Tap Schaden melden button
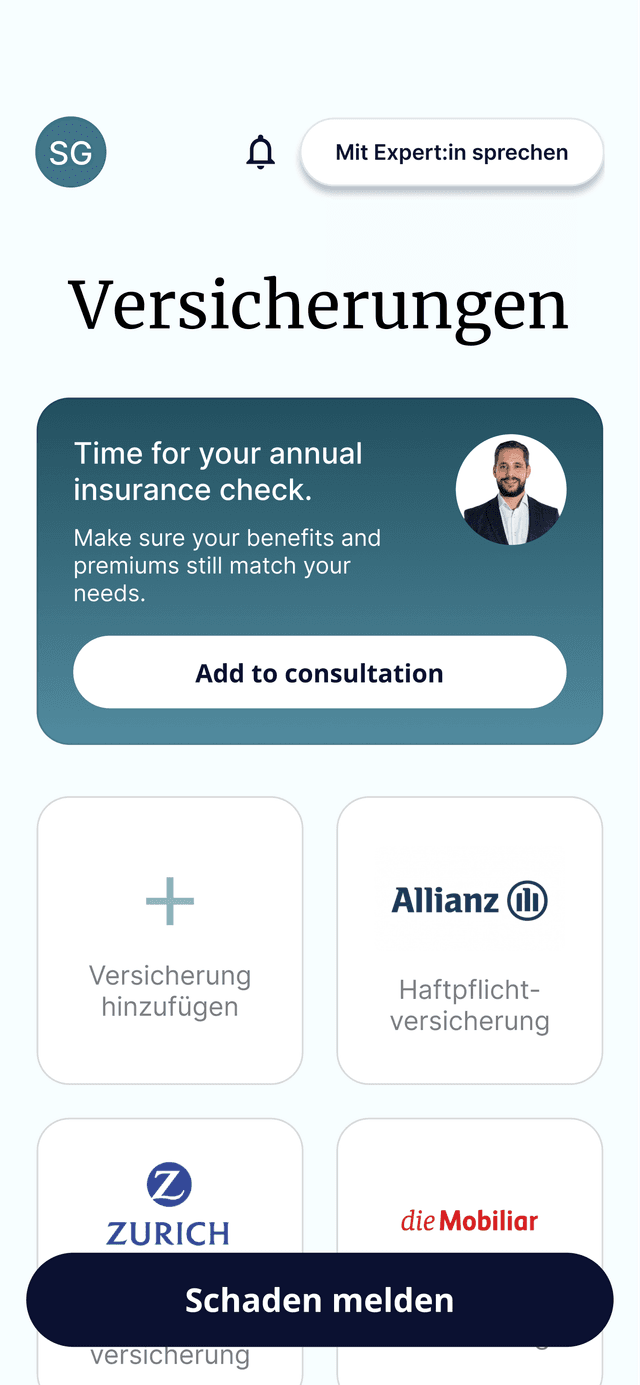Viewport: 640px width, 1385px height. (x=319, y=1300)
